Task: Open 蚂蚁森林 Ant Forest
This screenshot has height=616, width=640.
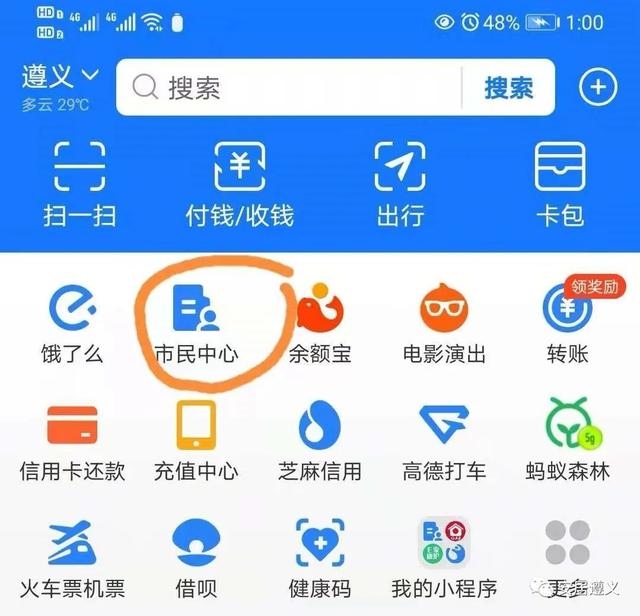Action: point(567,440)
